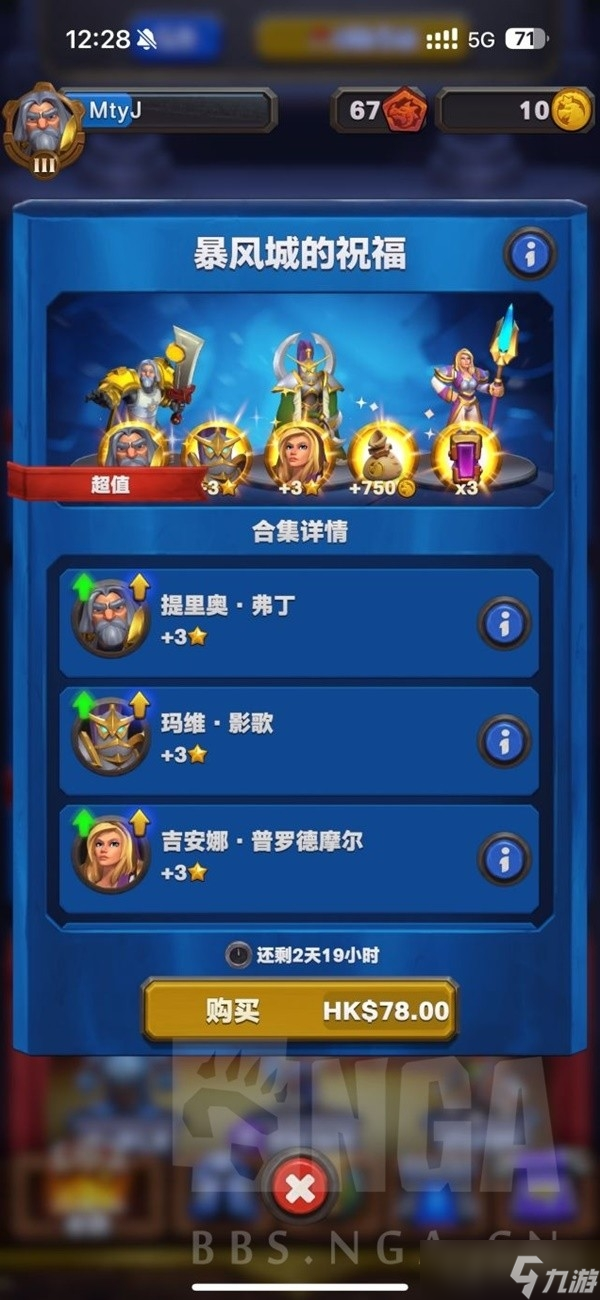View info for 玛维·影歌
Screen dimensions: 600x1300
coord(503,741)
